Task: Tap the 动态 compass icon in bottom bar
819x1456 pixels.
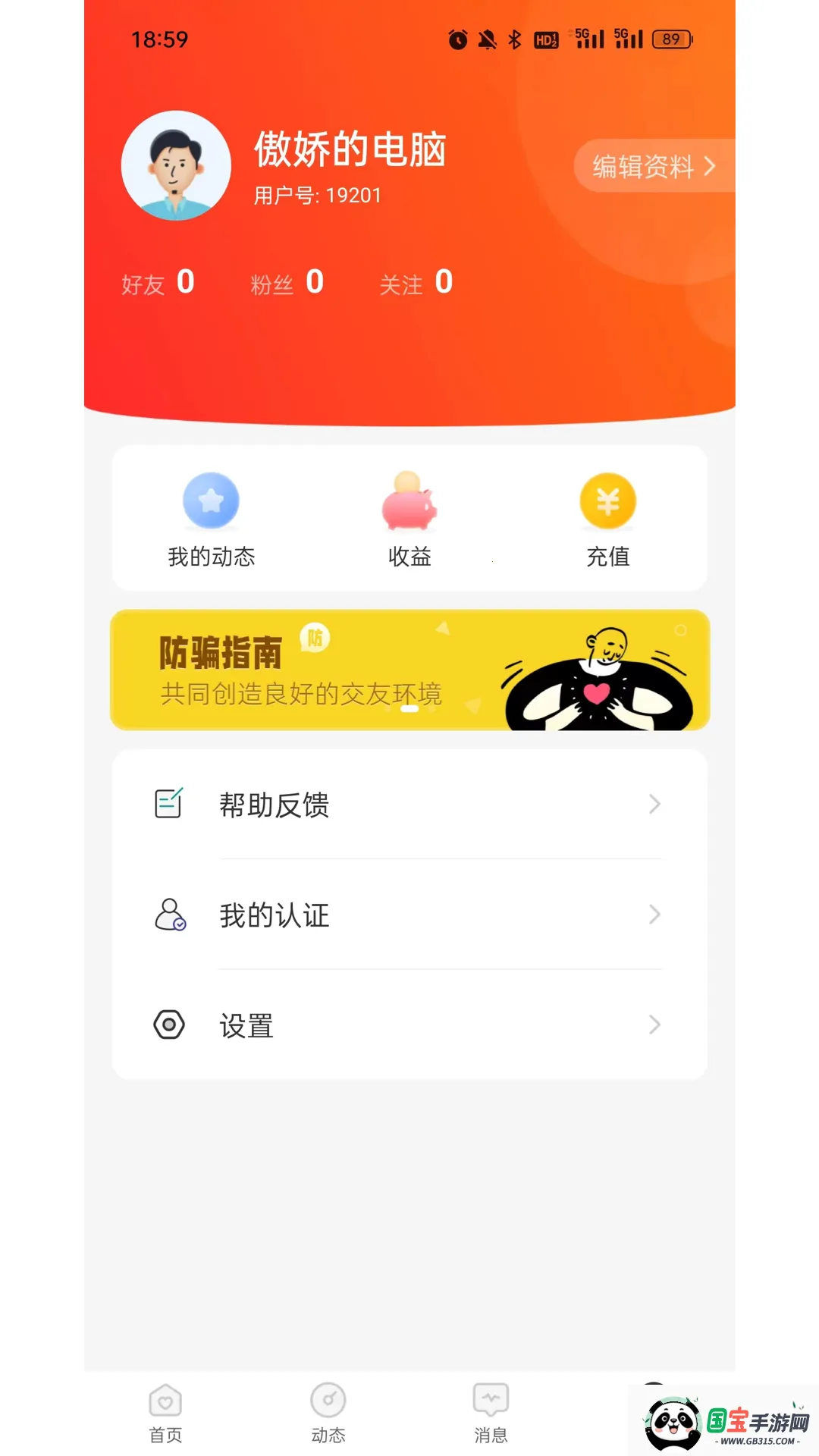Action: 328,1399
